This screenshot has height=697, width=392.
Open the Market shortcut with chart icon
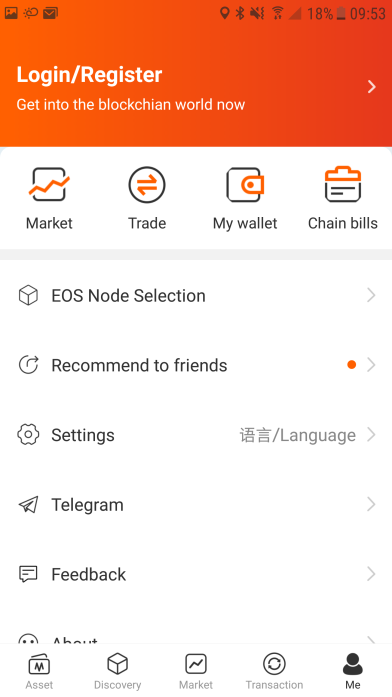[49, 198]
